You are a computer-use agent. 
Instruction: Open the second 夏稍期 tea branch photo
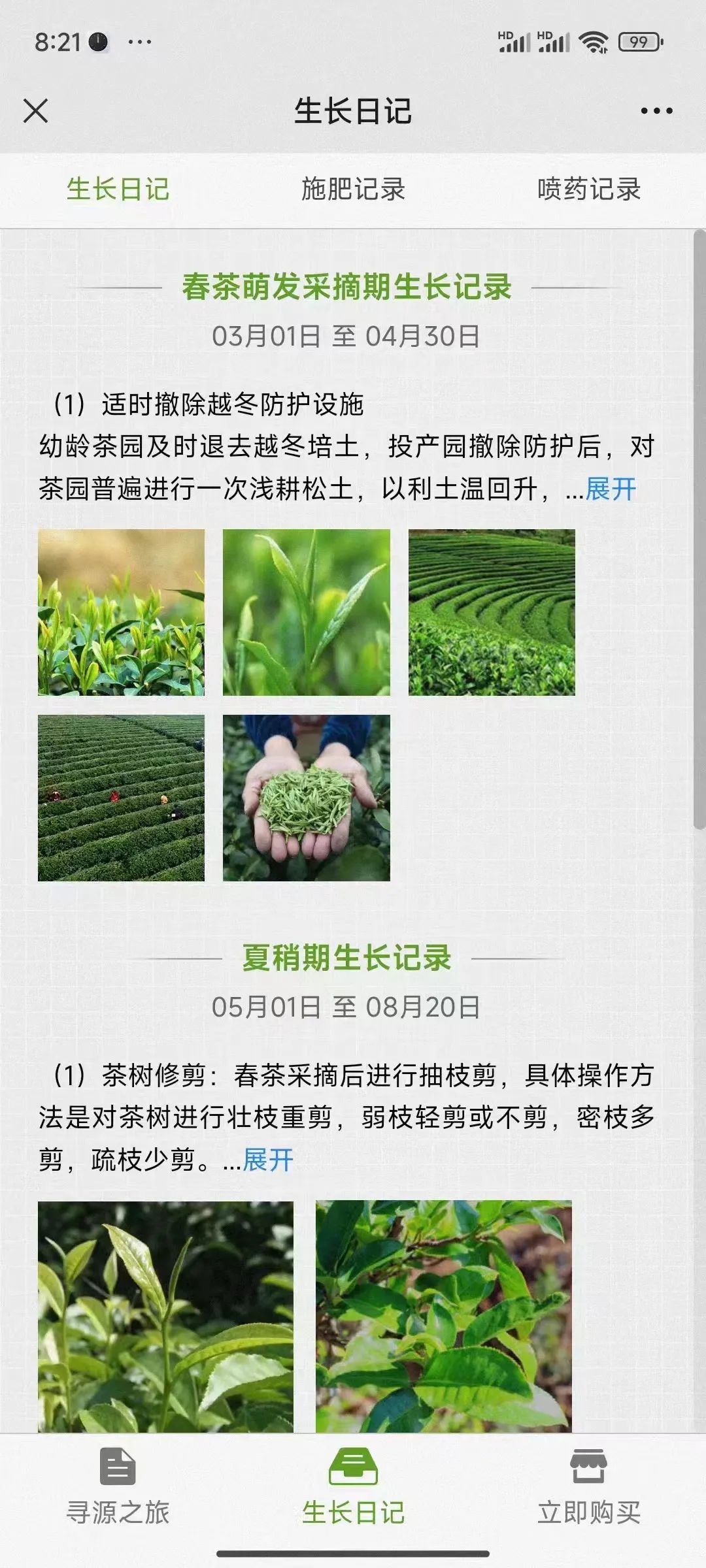click(x=444, y=1317)
